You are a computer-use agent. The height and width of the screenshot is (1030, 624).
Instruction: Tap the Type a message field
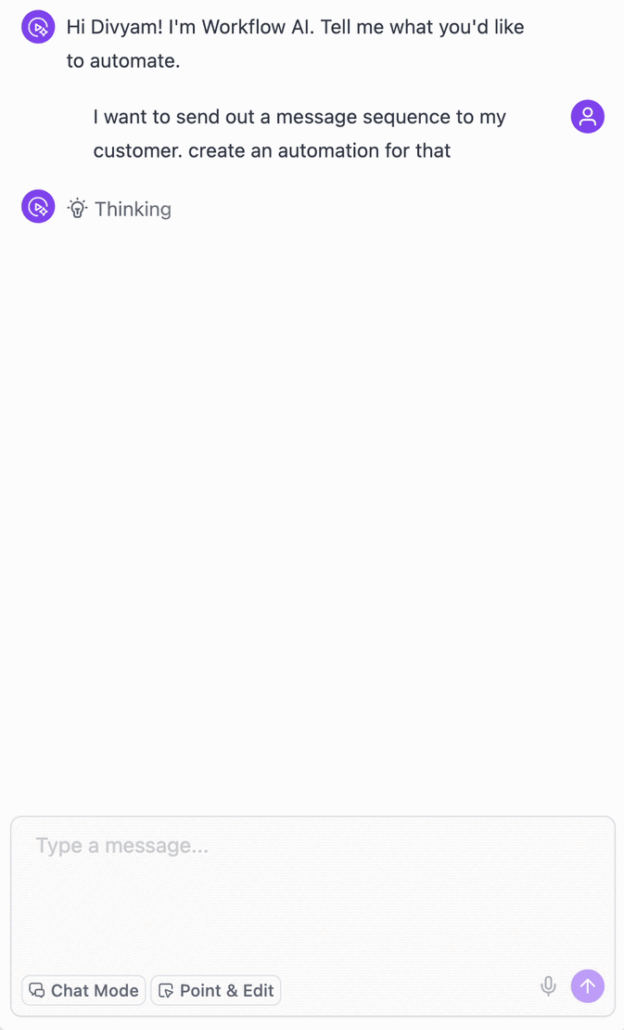coord(300,880)
